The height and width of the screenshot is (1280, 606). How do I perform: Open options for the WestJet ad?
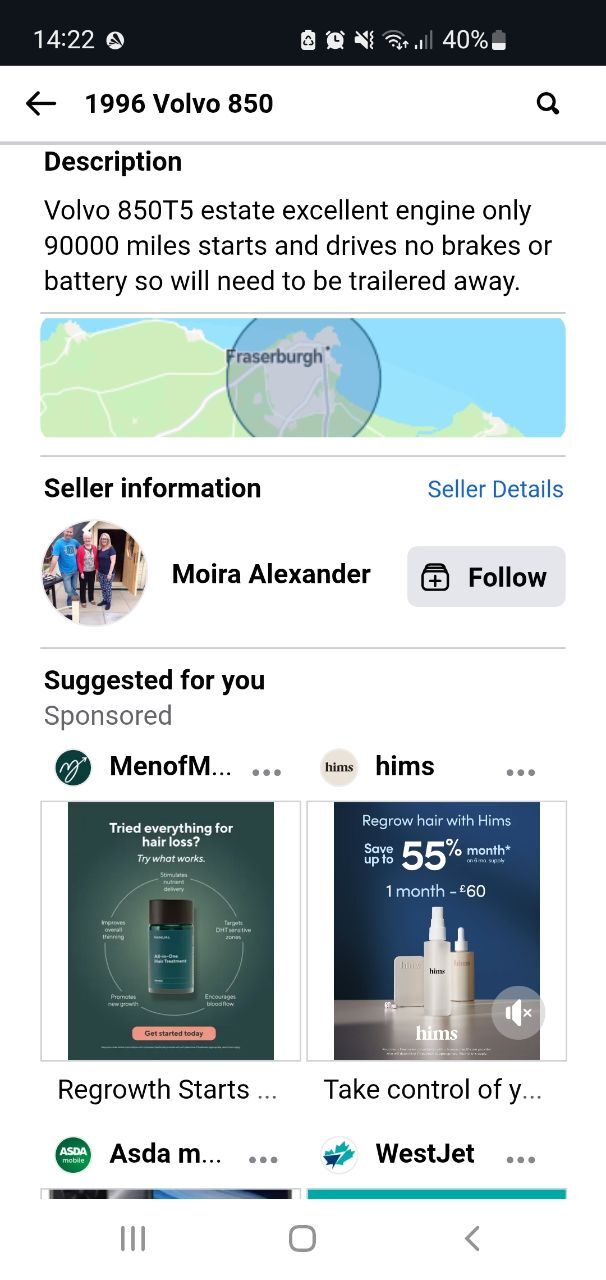[521, 1160]
